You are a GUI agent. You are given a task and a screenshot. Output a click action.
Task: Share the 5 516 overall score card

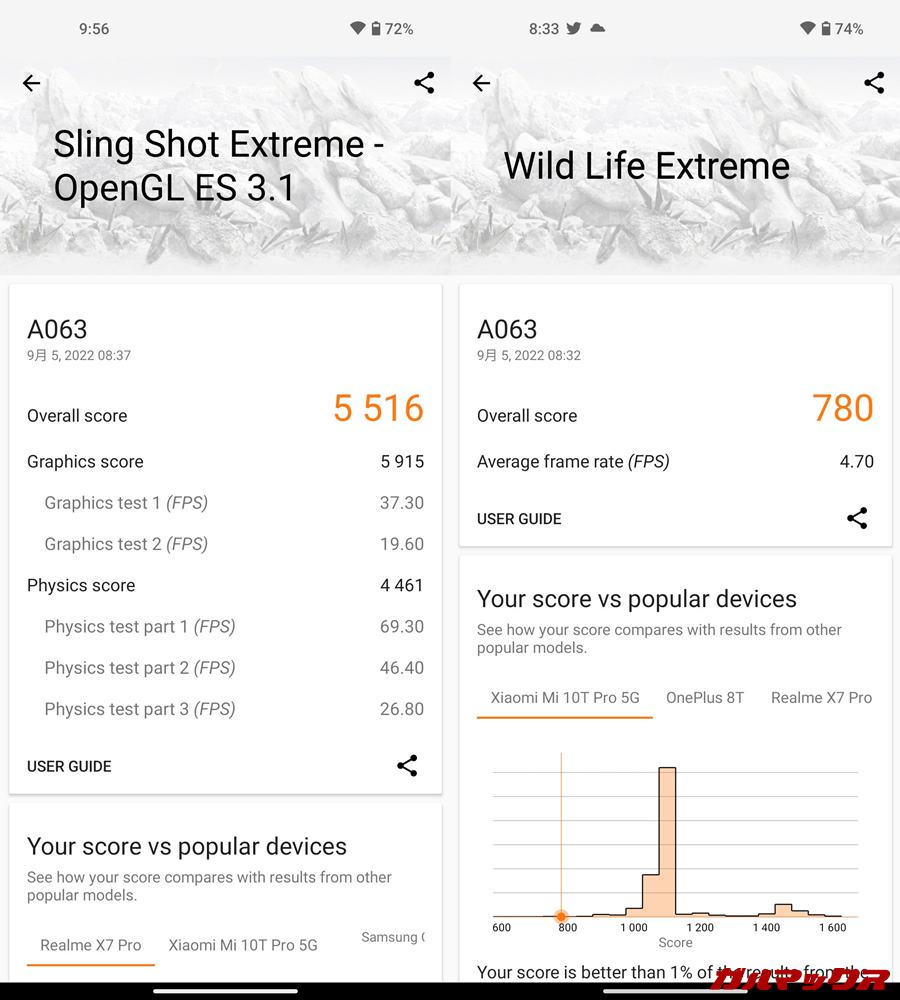[x=407, y=766]
